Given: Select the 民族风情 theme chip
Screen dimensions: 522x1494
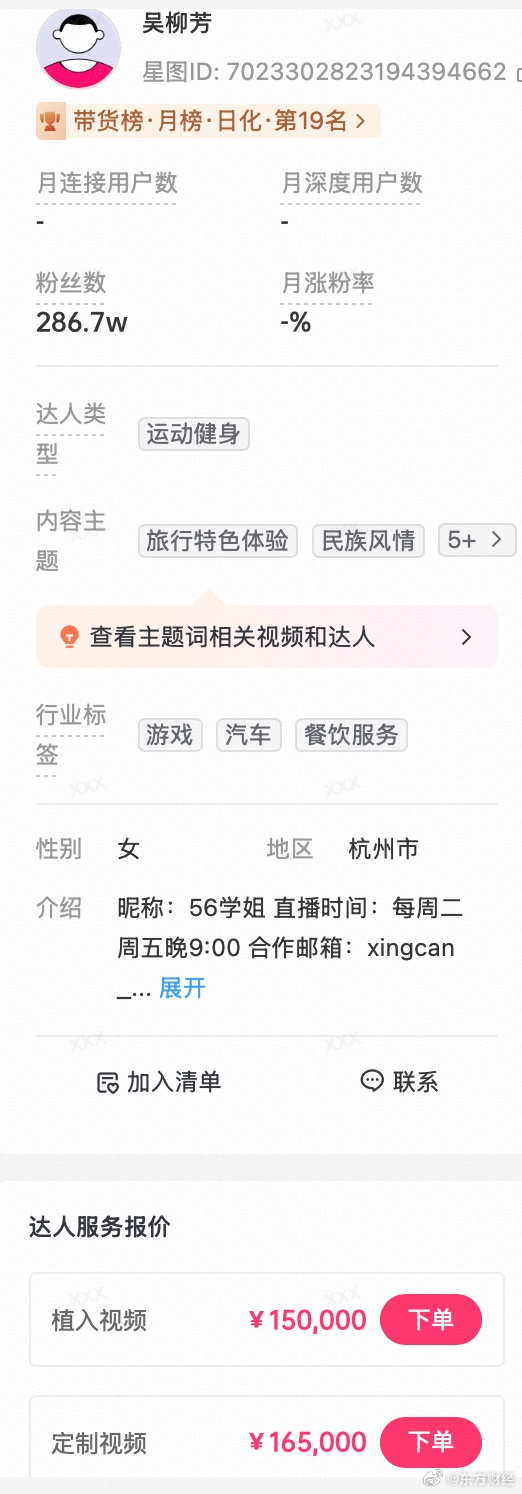Looking at the screenshot, I should tap(368, 540).
